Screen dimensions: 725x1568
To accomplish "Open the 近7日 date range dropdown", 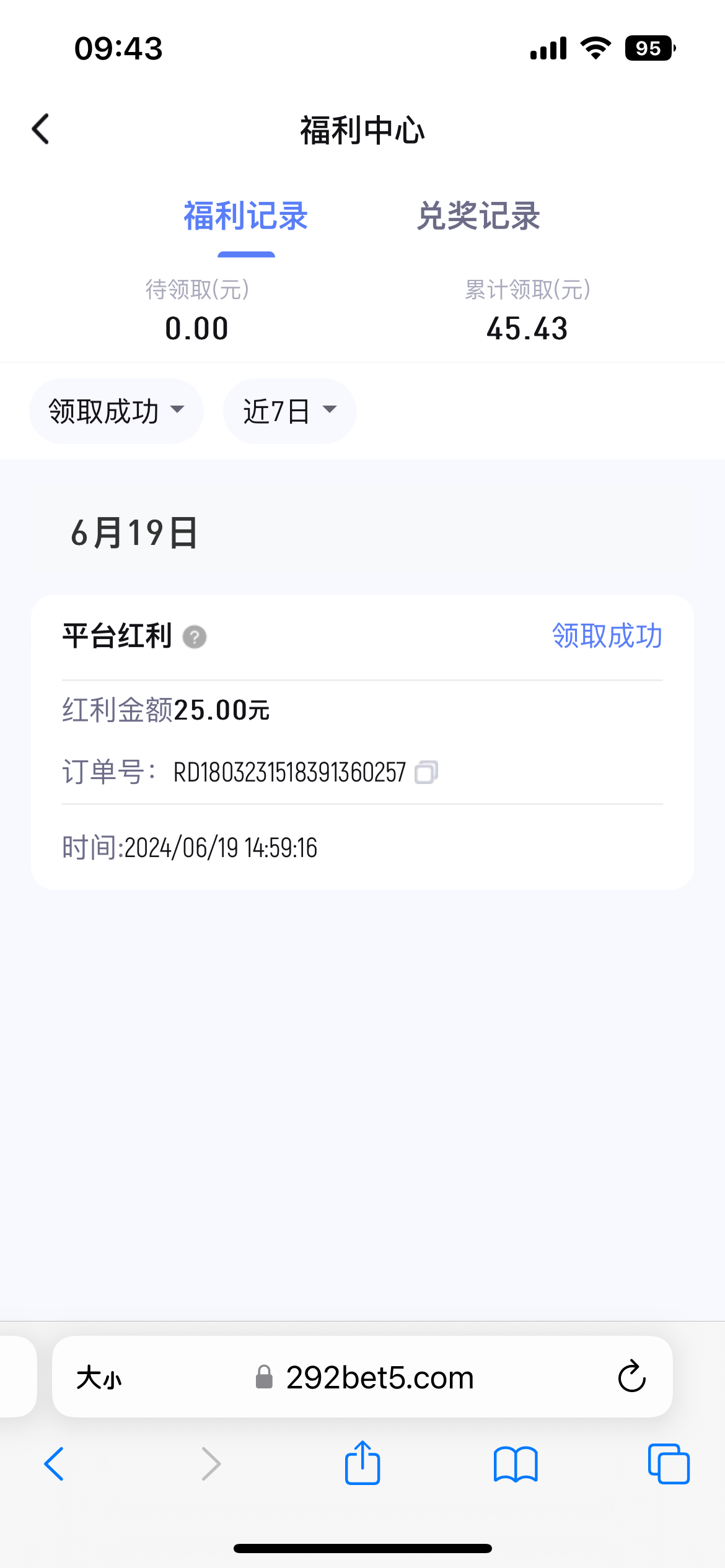I will 289,411.
